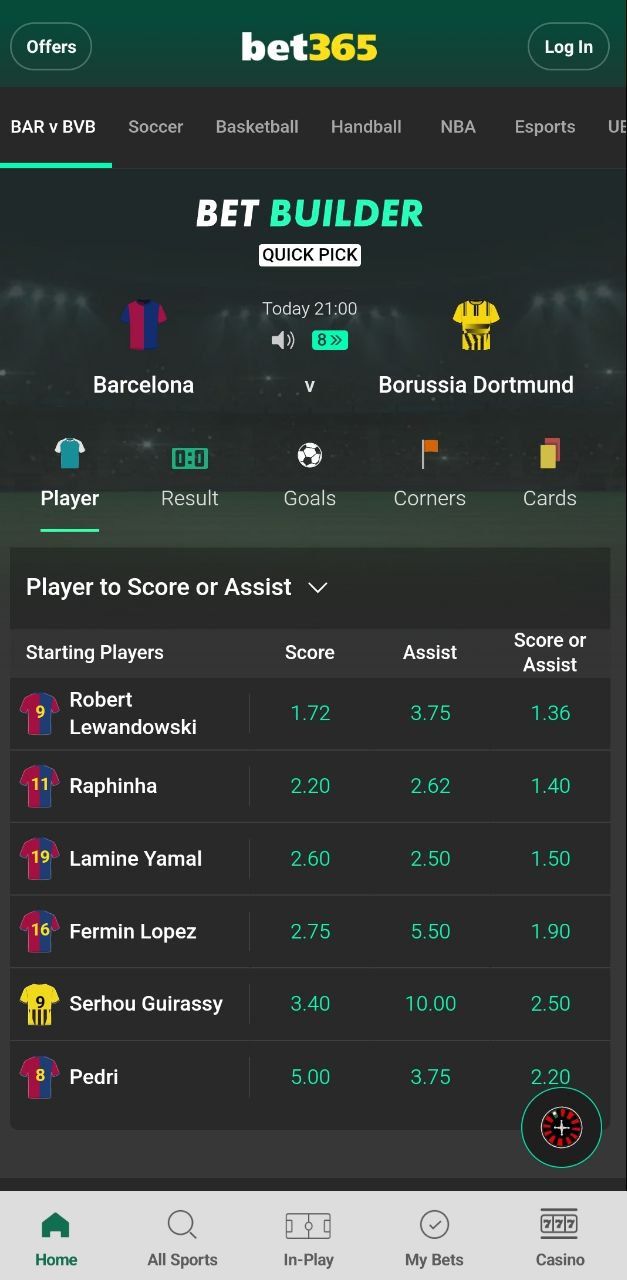This screenshot has height=1280, width=627.
Task: Tap the Log In button
Action: tap(568, 47)
